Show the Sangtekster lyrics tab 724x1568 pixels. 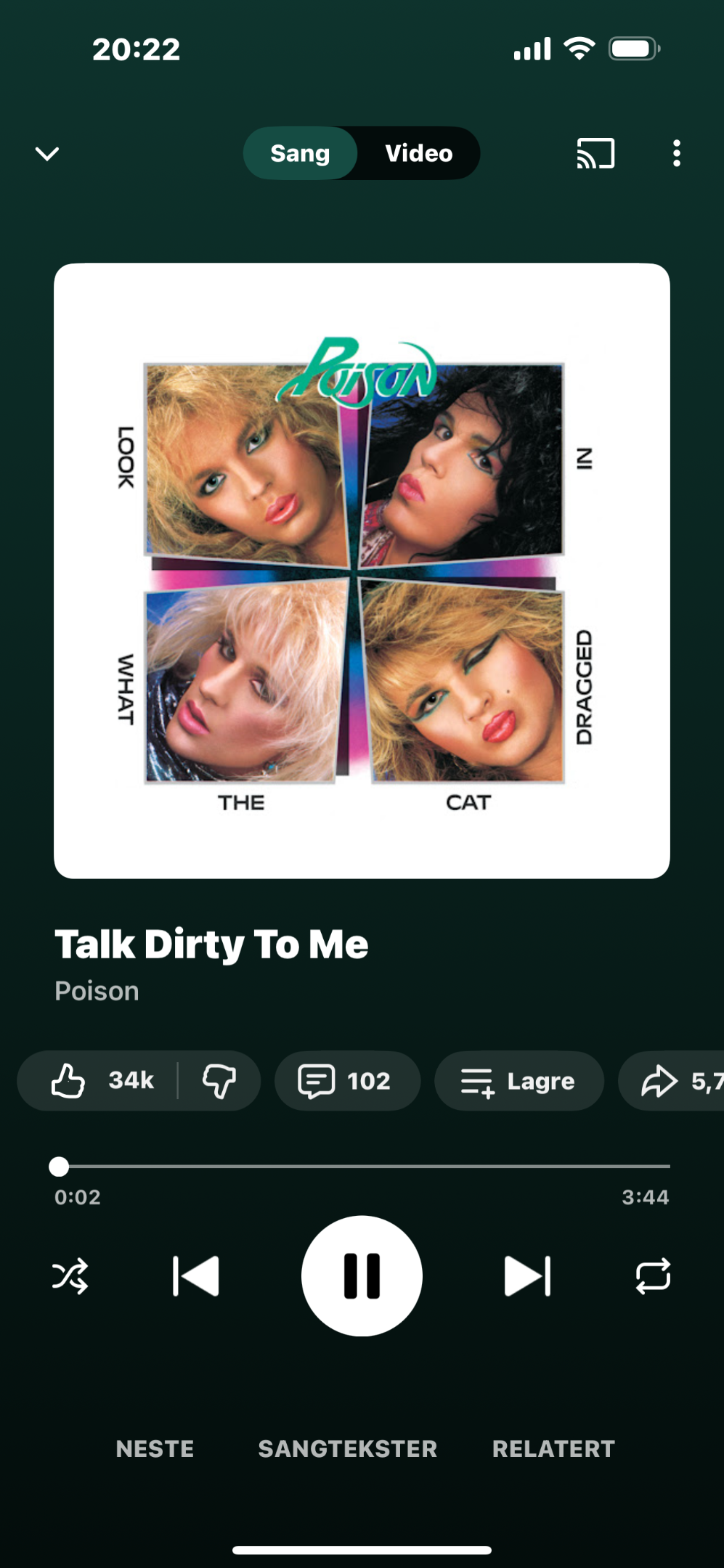(347, 1449)
